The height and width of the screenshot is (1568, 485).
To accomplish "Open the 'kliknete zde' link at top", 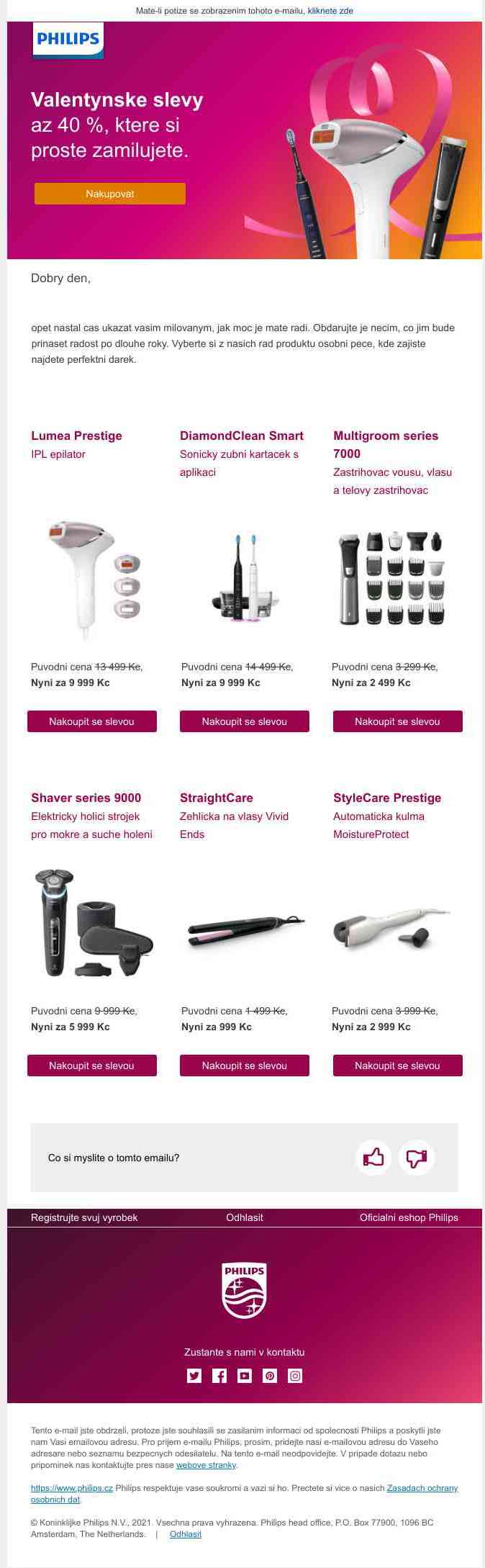I will click(330, 11).
